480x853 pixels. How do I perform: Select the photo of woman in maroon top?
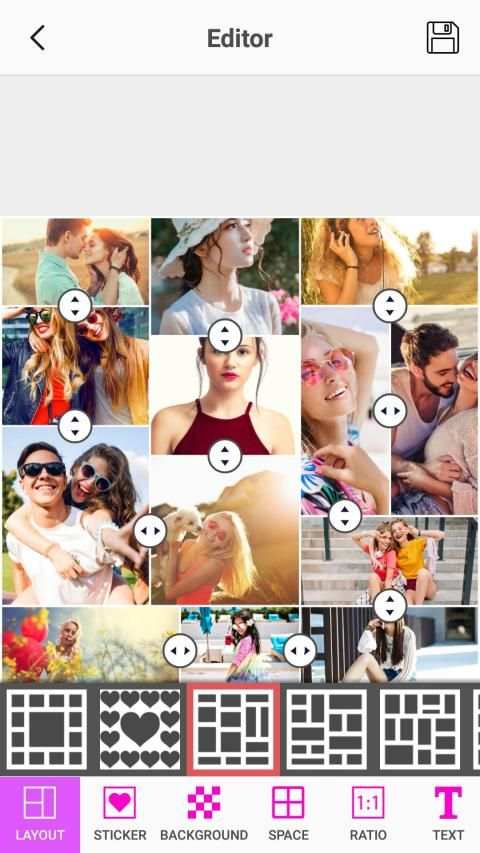tap(225, 395)
